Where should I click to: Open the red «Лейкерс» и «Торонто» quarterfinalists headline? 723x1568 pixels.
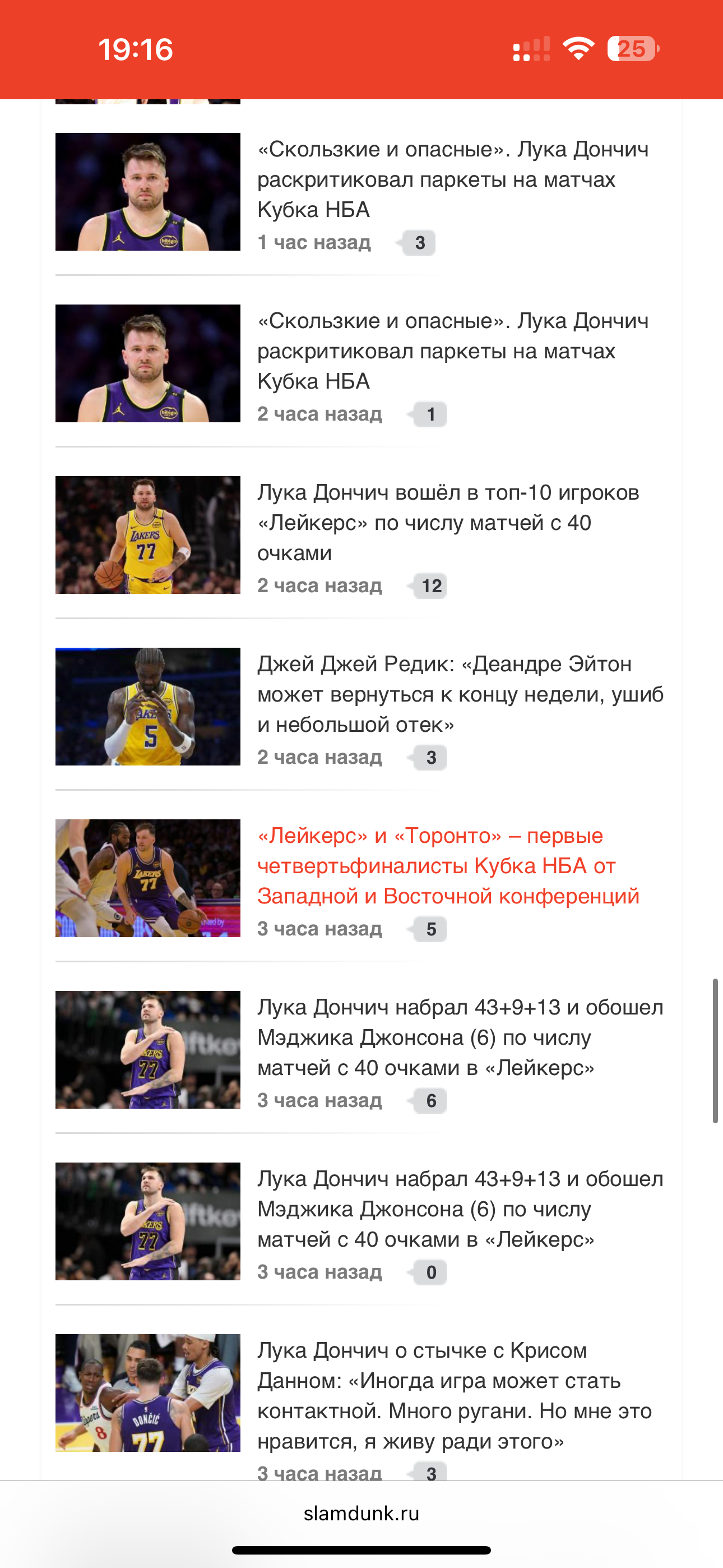pyautogui.click(x=448, y=865)
